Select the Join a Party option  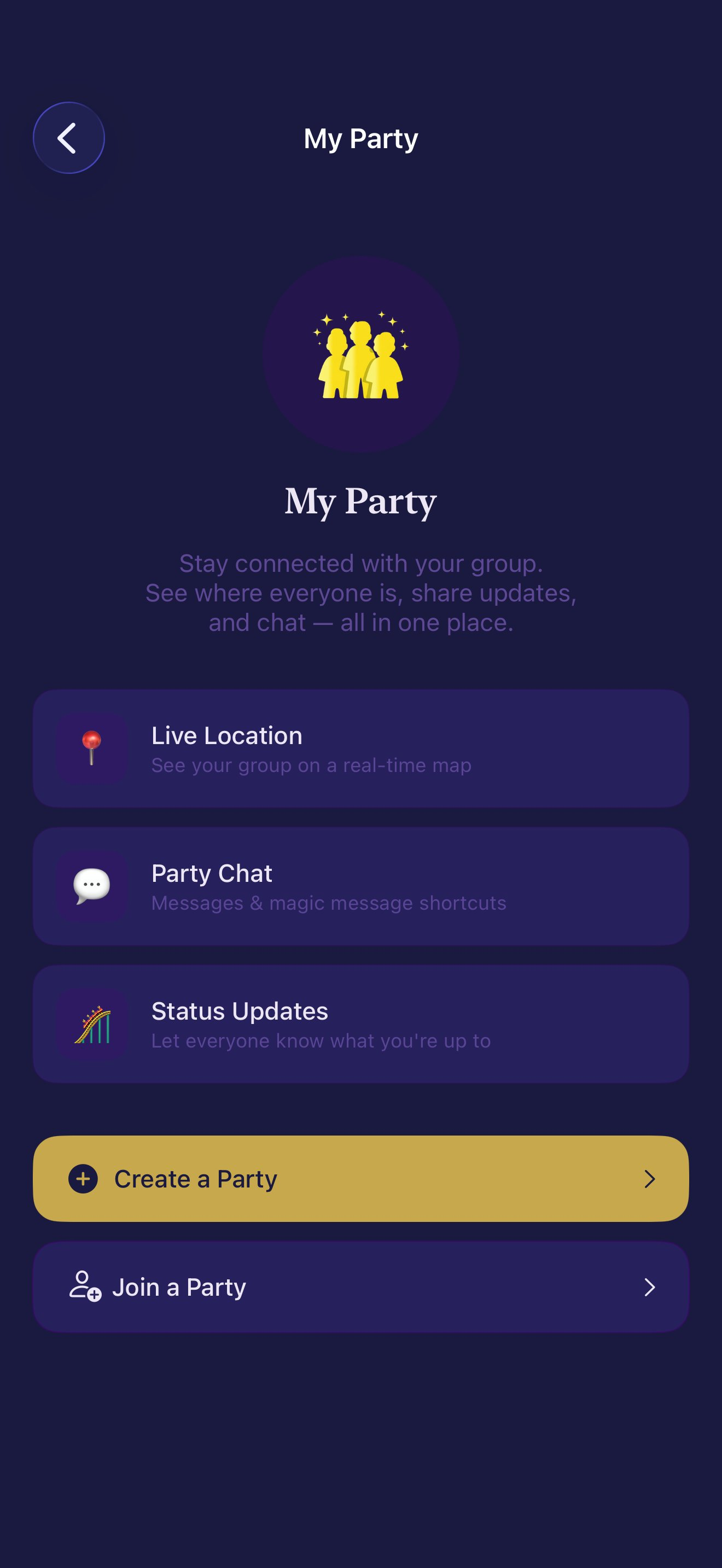(x=361, y=1287)
